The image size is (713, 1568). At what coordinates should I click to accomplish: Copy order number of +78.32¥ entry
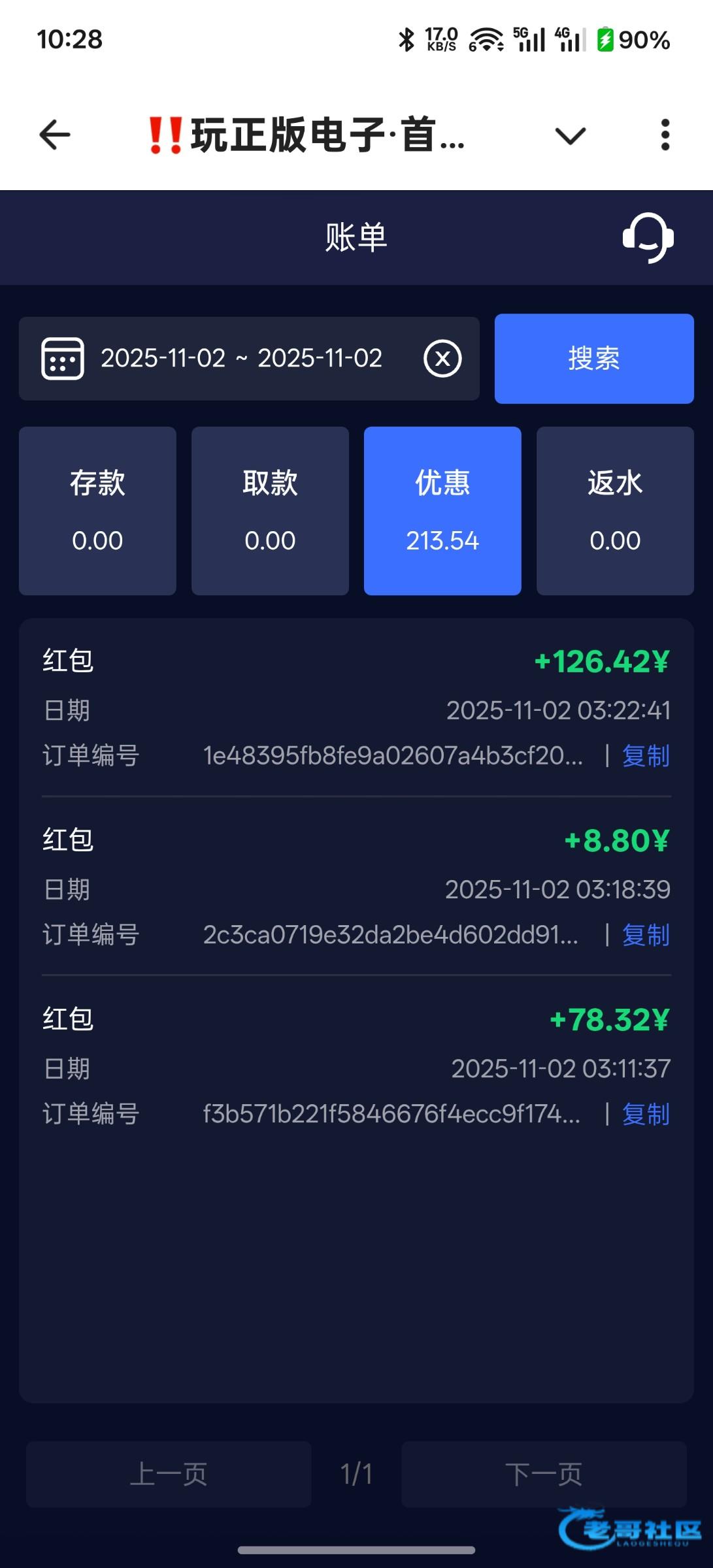click(x=646, y=1114)
